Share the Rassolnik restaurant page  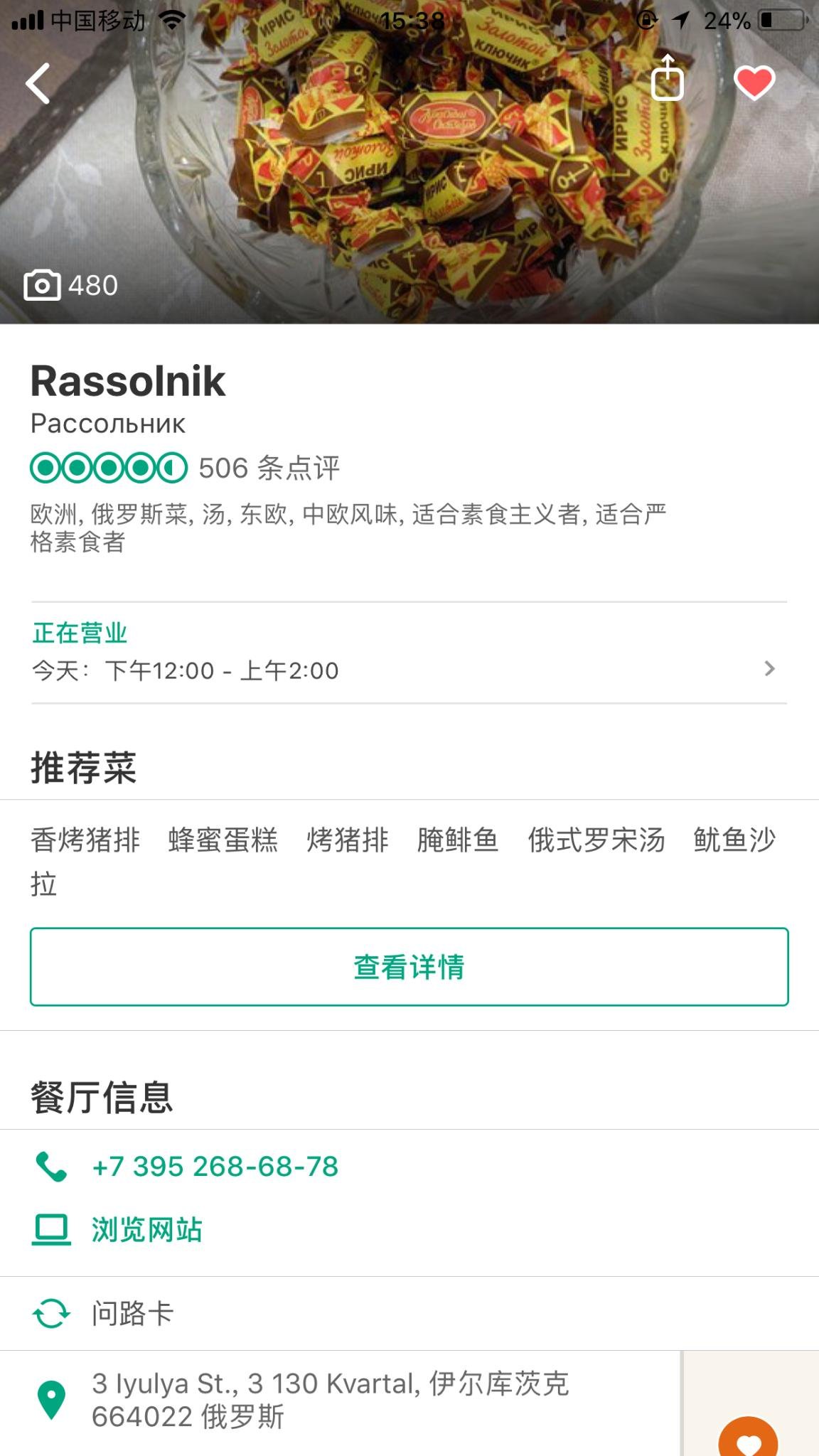(x=668, y=78)
